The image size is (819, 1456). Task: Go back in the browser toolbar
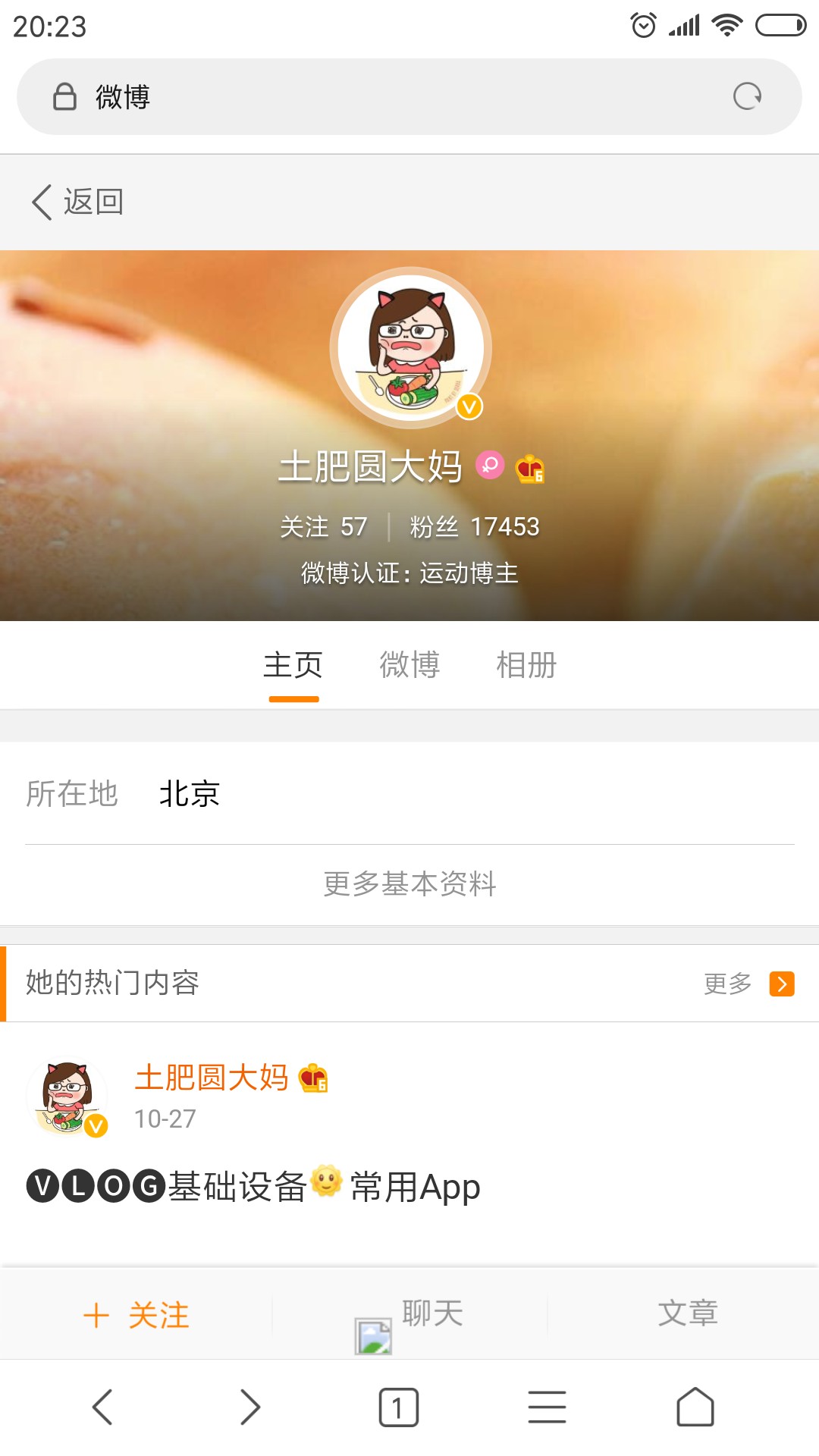tap(102, 1407)
